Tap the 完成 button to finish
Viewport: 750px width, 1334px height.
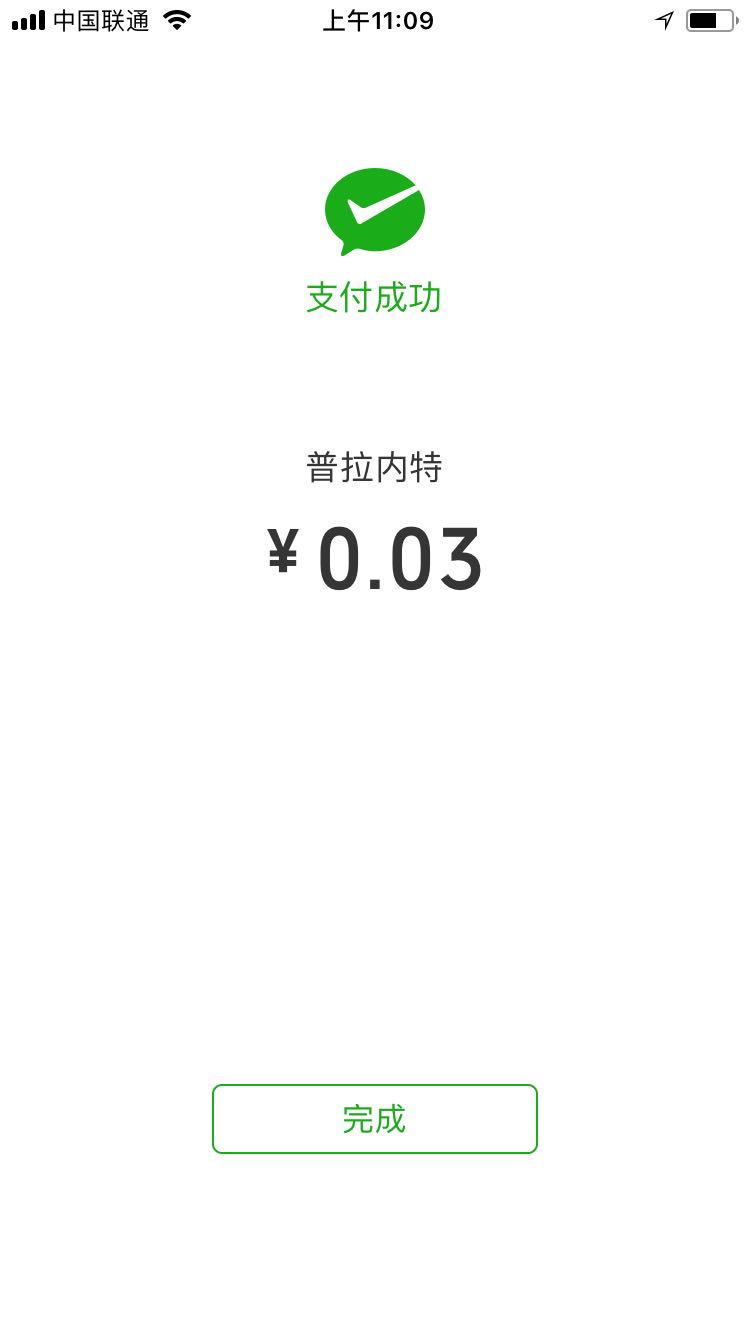coord(375,1119)
